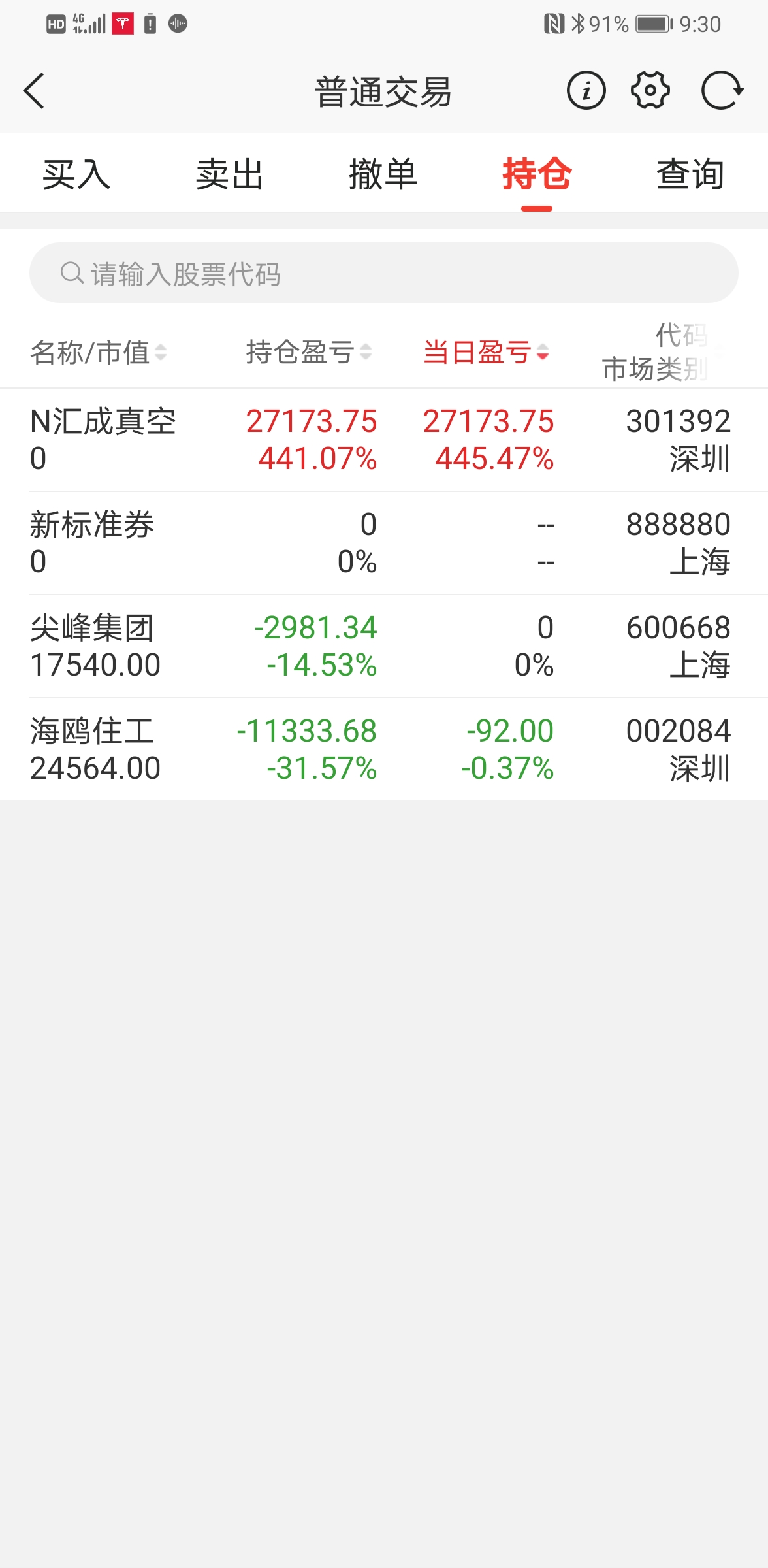Open the 海鸥住工 holding row
The width and height of the screenshot is (768, 1568).
click(384, 749)
